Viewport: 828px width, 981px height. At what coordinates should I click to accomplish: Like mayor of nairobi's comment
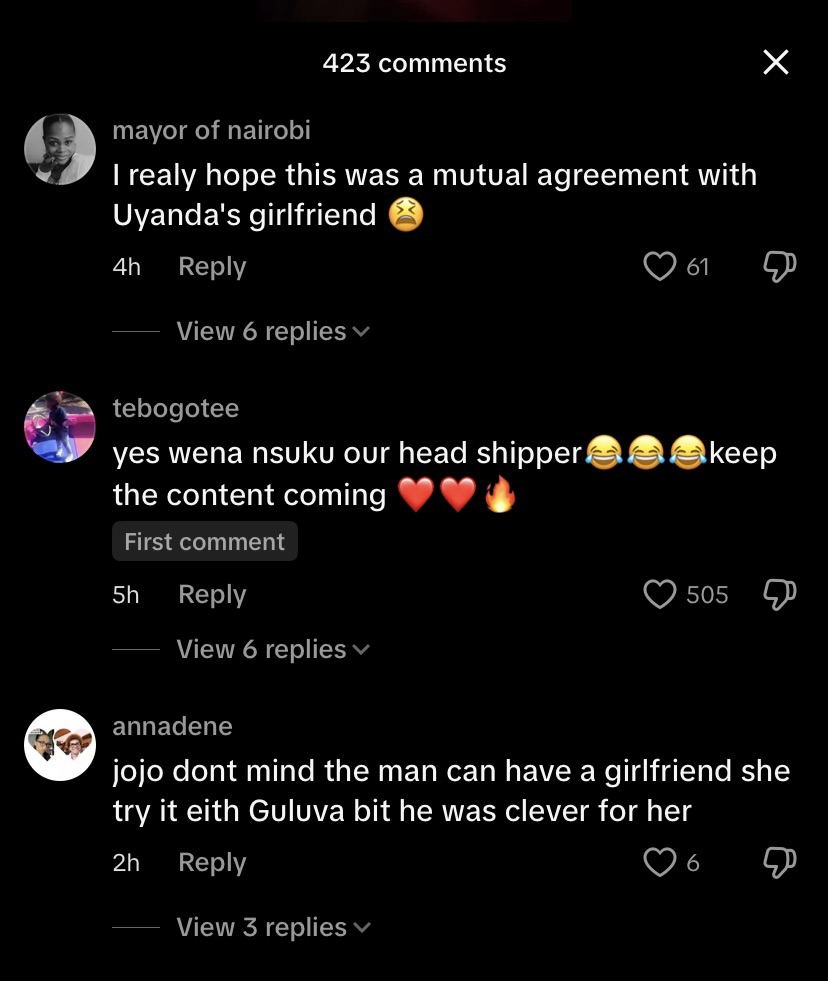point(660,267)
